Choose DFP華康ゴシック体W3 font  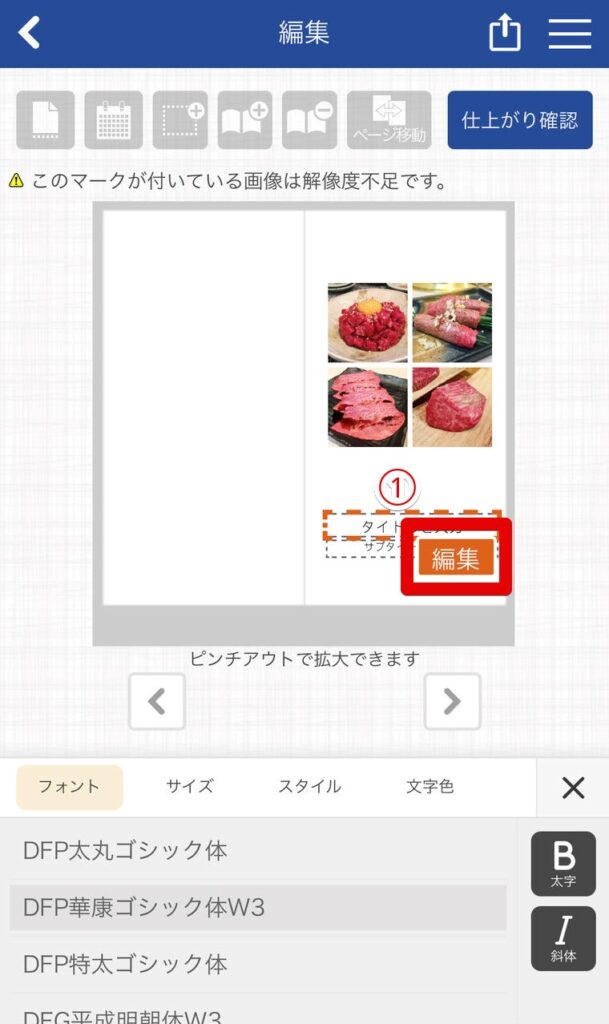tap(144, 908)
